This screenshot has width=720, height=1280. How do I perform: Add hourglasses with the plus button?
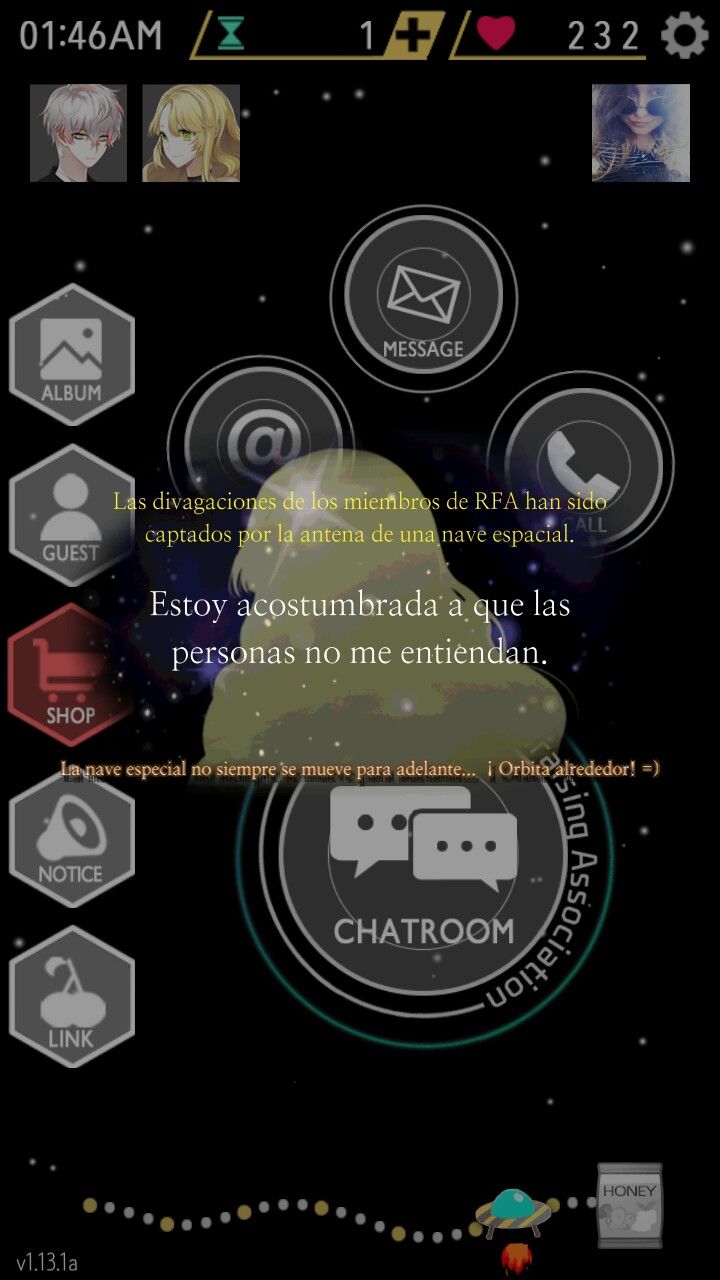click(415, 36)
